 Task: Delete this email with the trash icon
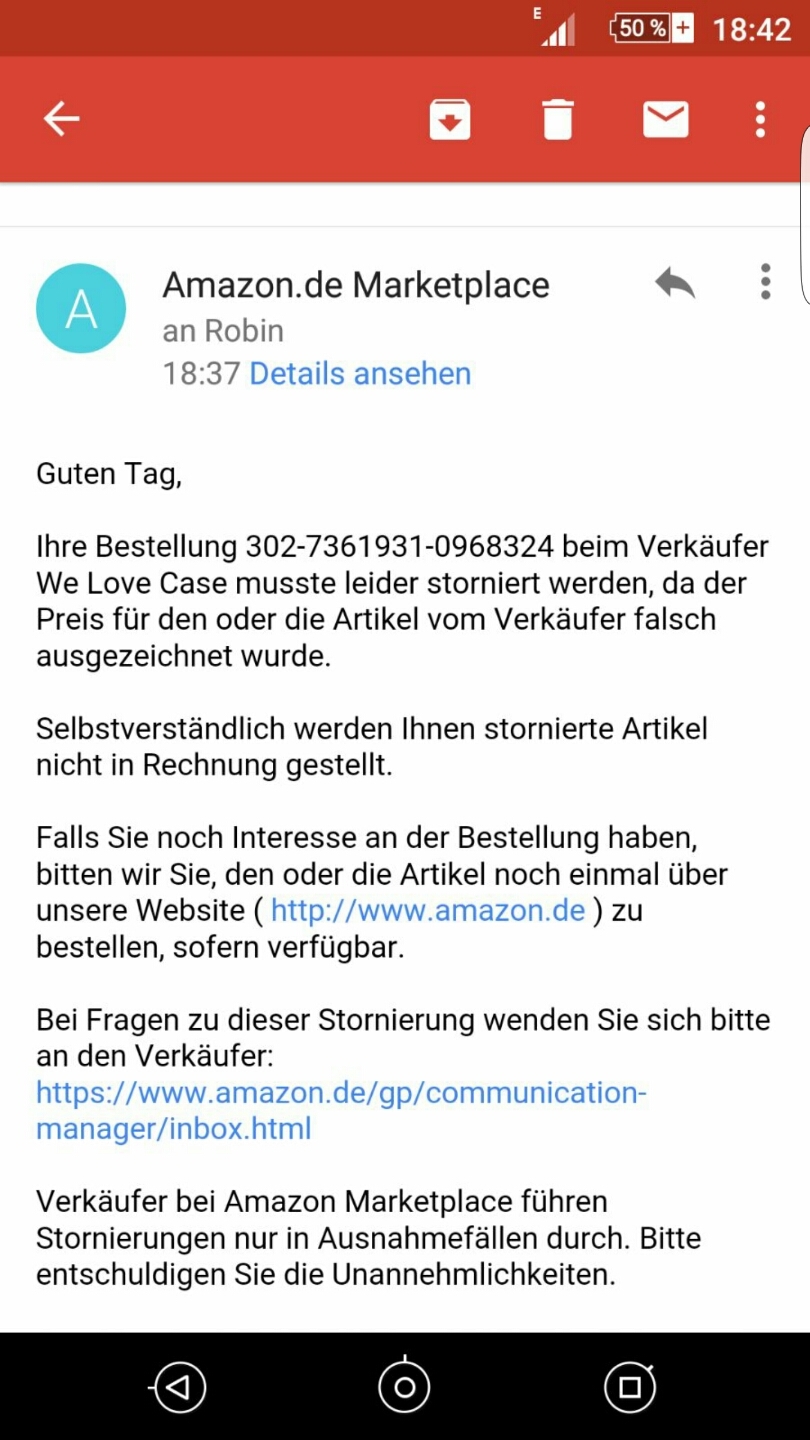coord(558,120)
